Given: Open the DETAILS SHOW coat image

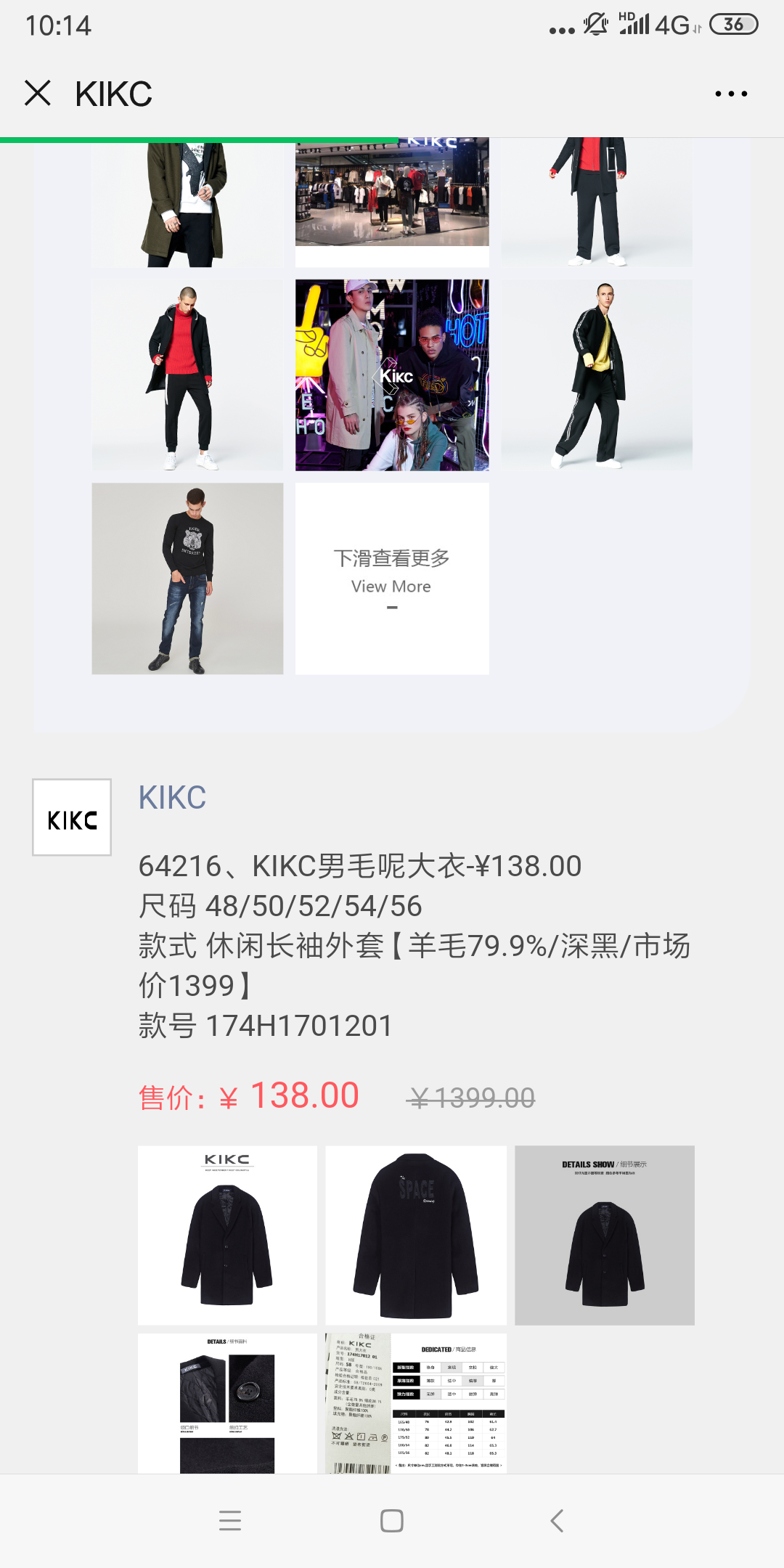Looking at the screenshot, I should pos(605,1235).
